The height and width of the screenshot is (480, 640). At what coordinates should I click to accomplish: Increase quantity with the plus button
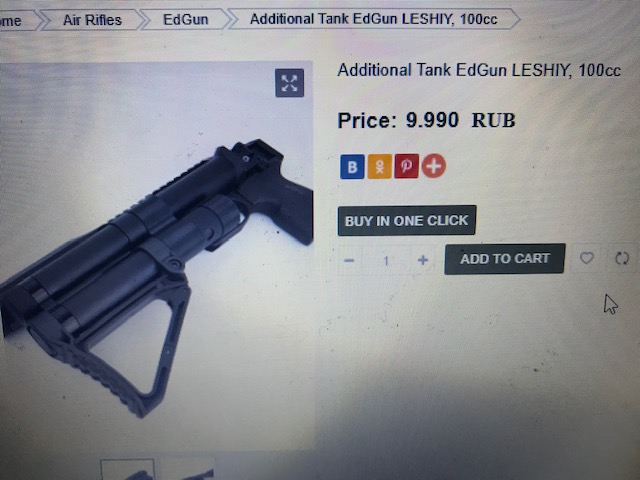pyautogui.click(x=423, y=260)
